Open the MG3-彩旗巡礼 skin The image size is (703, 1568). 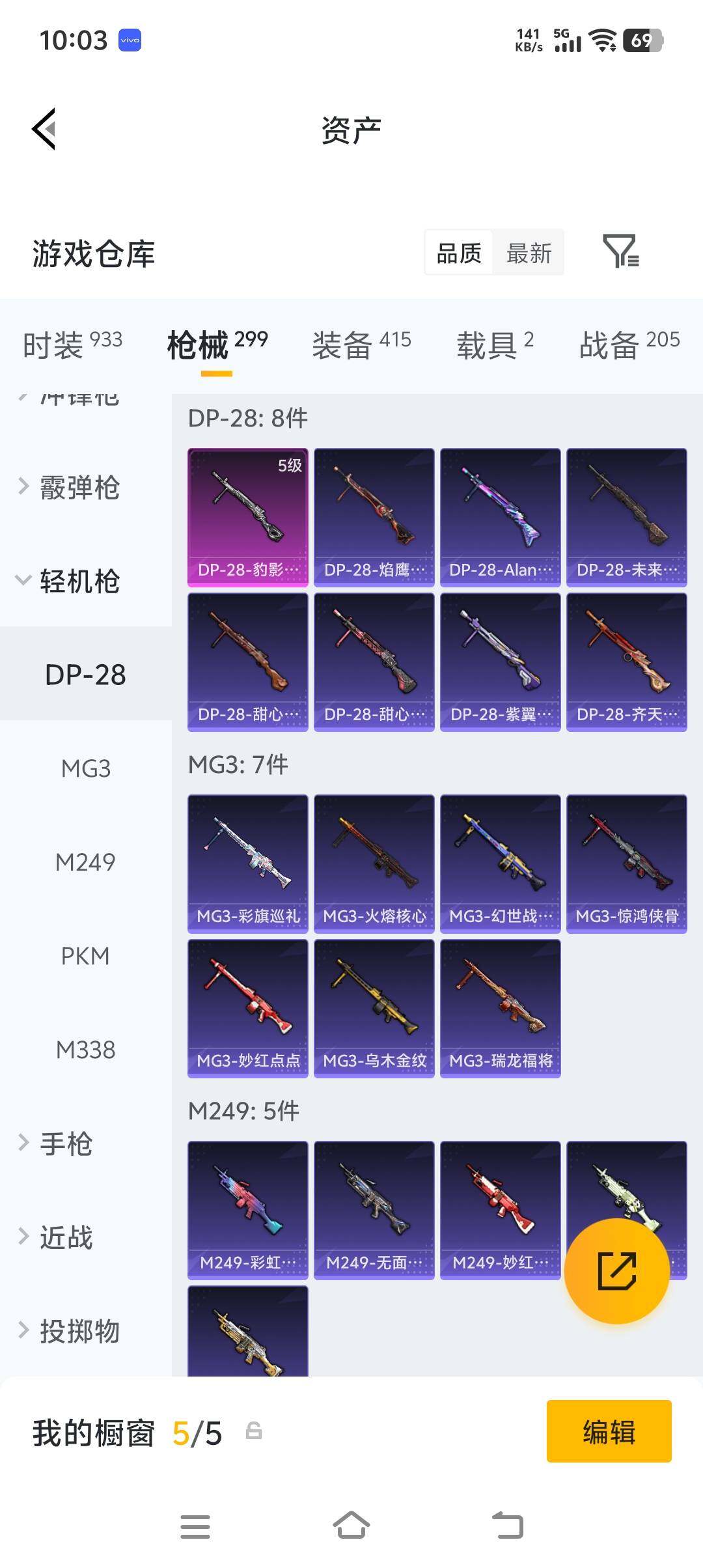tap(248, 864)
